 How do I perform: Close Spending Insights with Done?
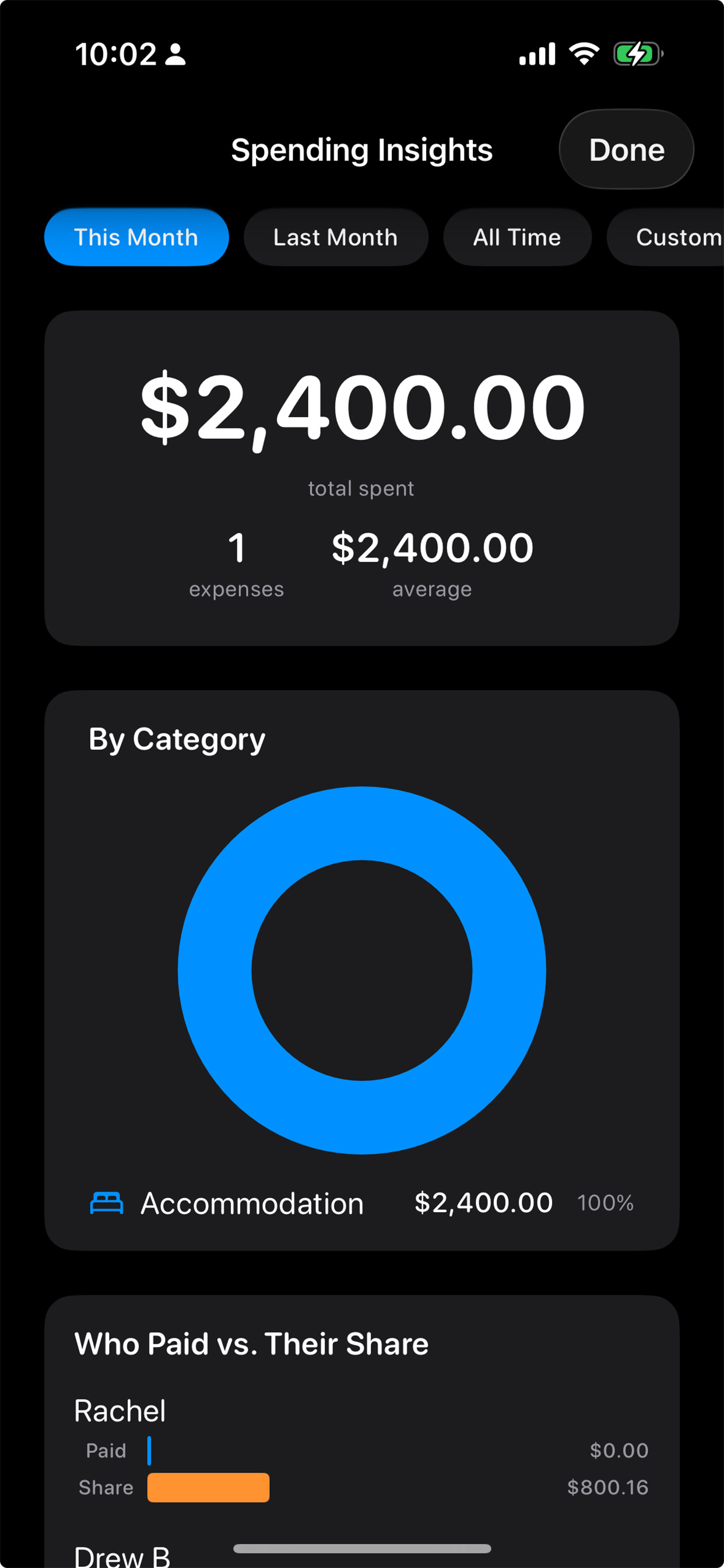tap(626, 150)
